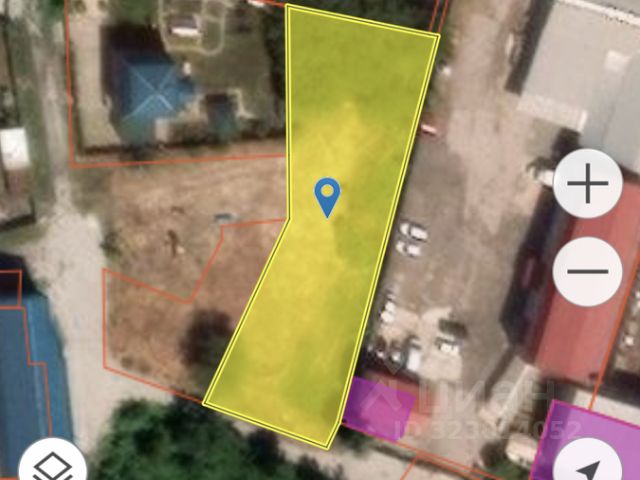Tap the blue pin on the yellow plot

point(327,196)
